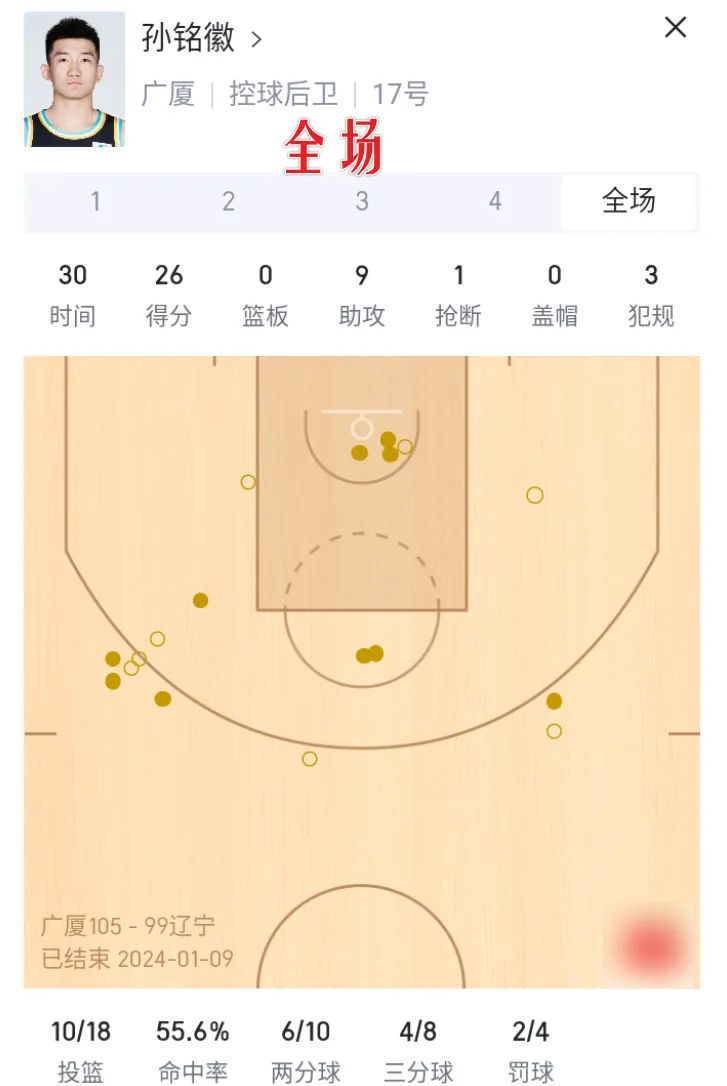
Task: Show quarter 4 shot chart
Action: click(495, 202)
